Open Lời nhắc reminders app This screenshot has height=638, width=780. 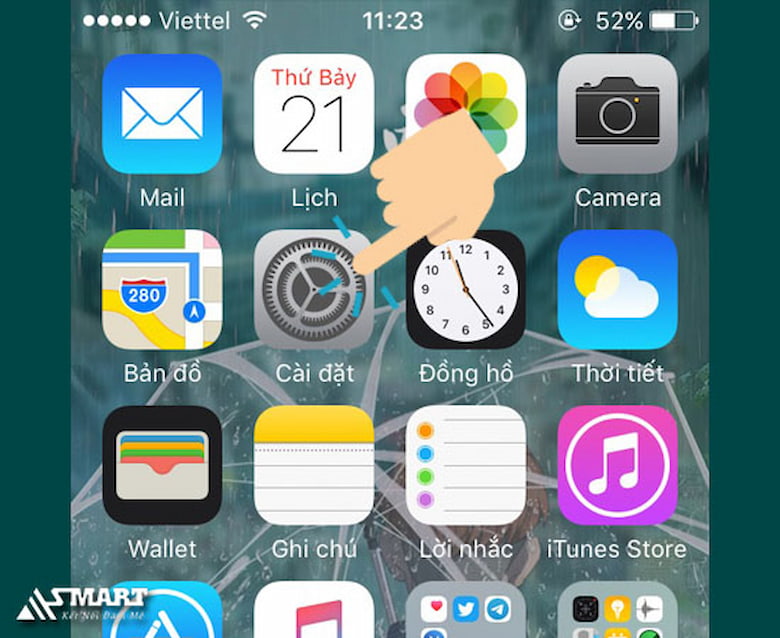coord(465,466)
